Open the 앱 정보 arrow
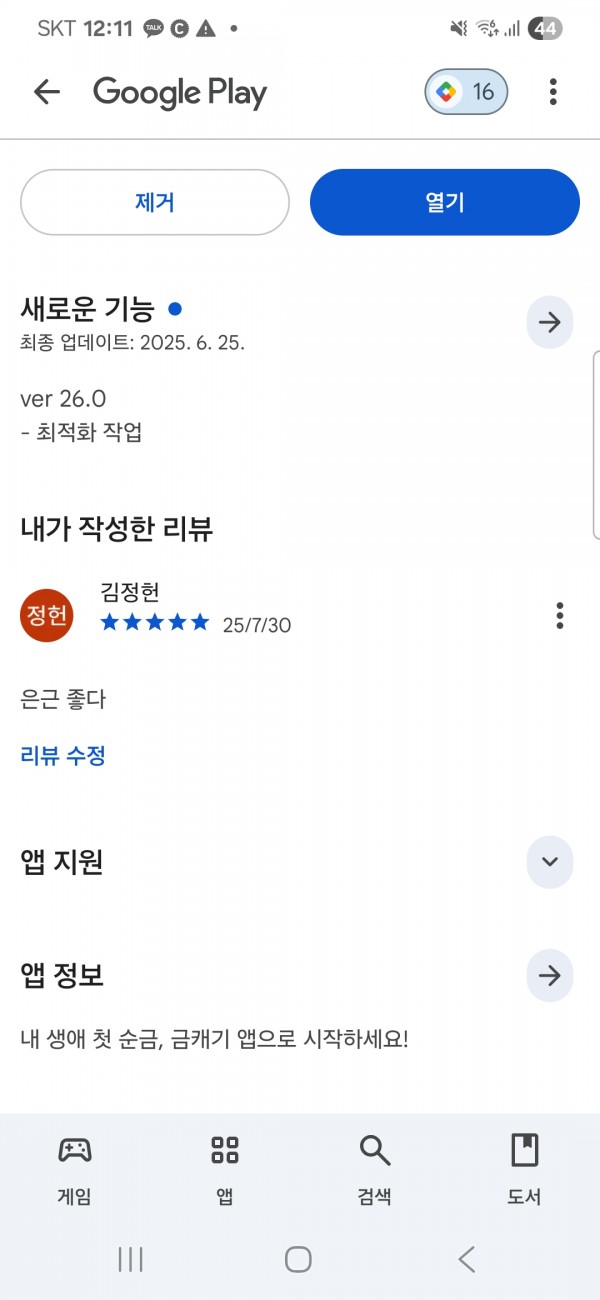This screenshot has height=1300, width=600. pos(549,976)
